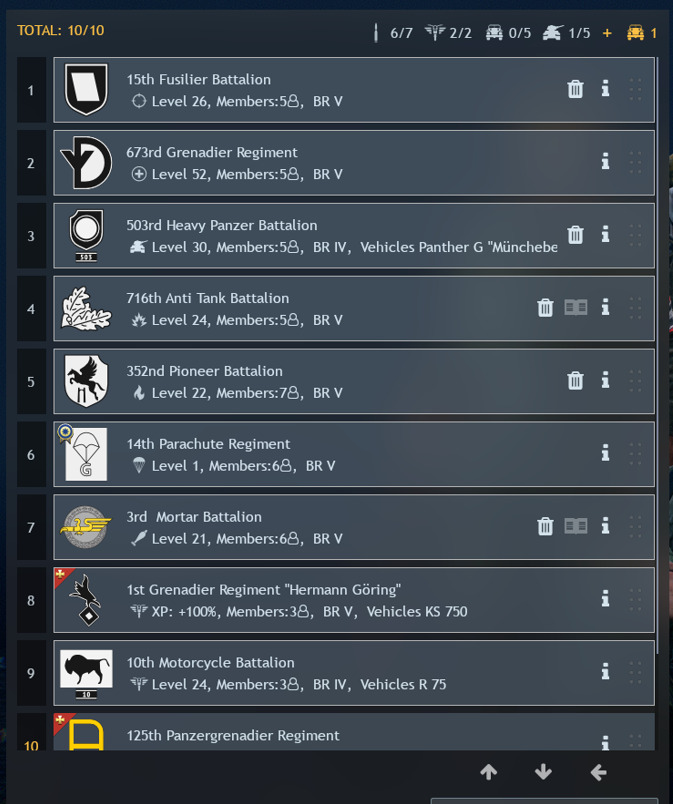This screenshot has width=673, height=804.
Task: Move the selected squad up
Action: [x=489, y=772]
